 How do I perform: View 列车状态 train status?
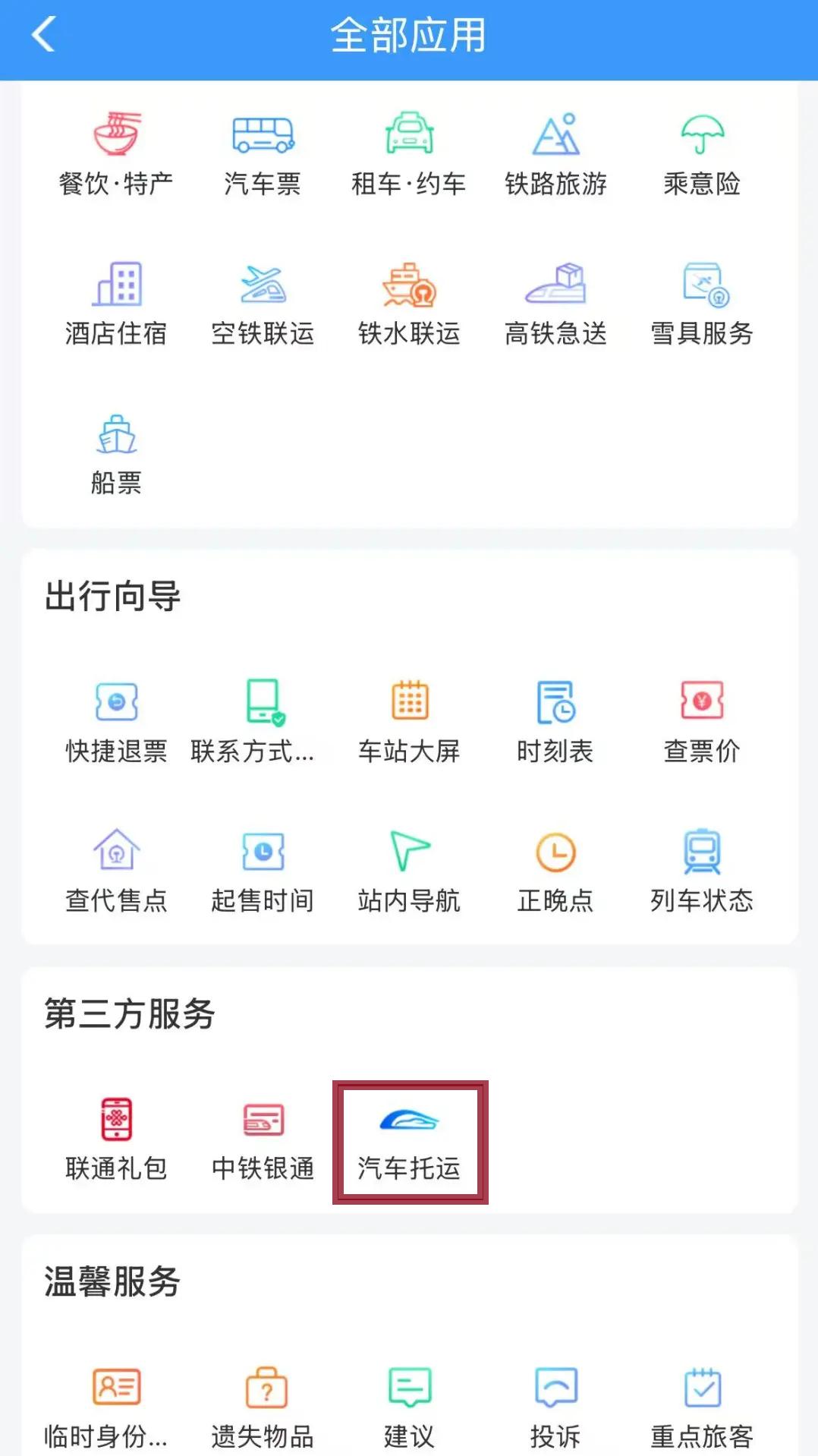(x=702, y=869)
